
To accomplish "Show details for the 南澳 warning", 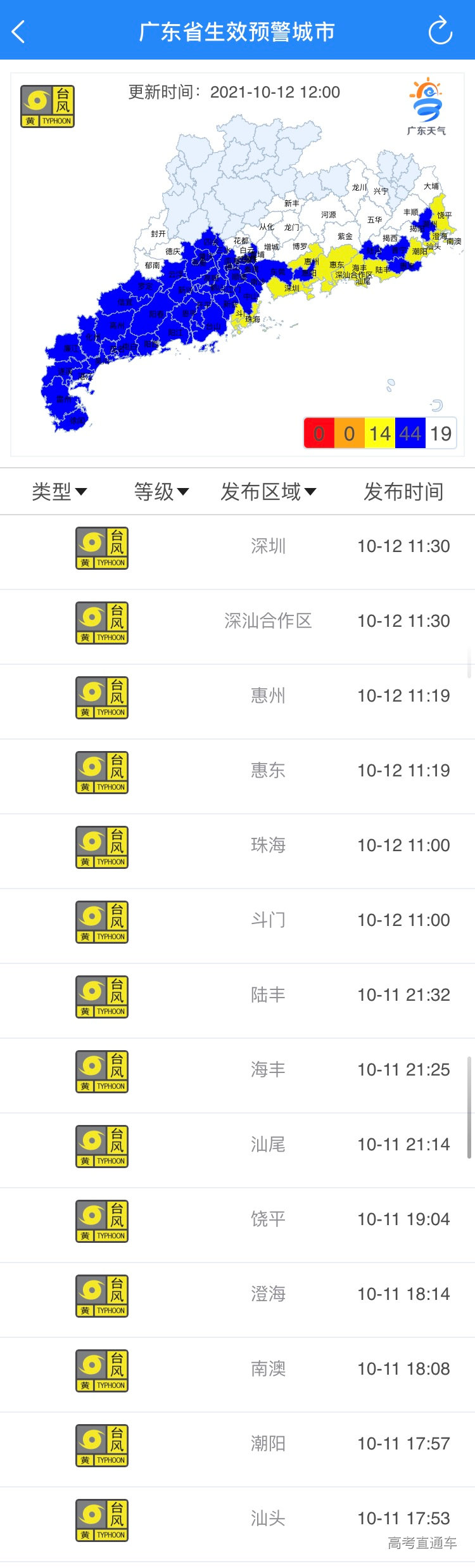I will (268, 1369).
